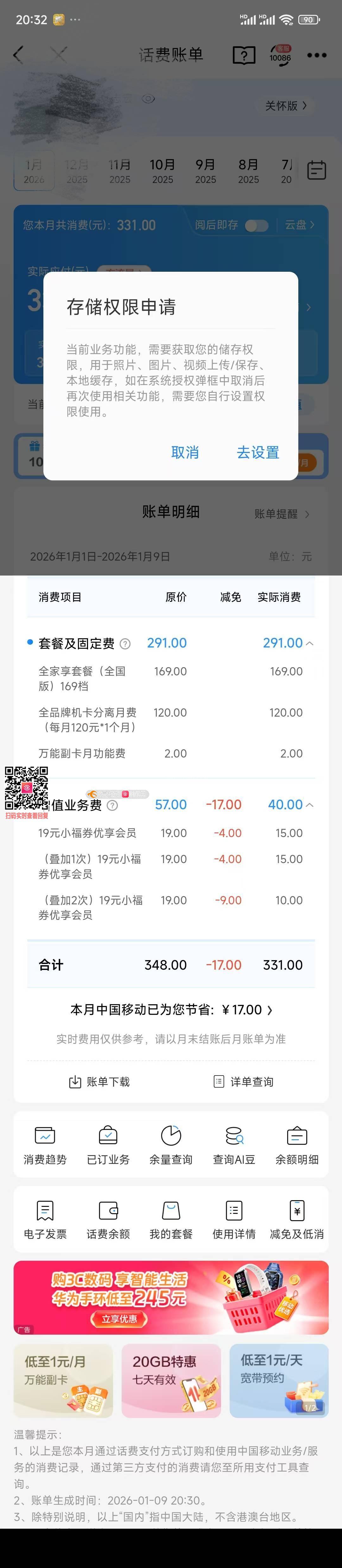
Task: Open the 20GB特惠 seven-day offer card
Action: [x=171, y=1381]
